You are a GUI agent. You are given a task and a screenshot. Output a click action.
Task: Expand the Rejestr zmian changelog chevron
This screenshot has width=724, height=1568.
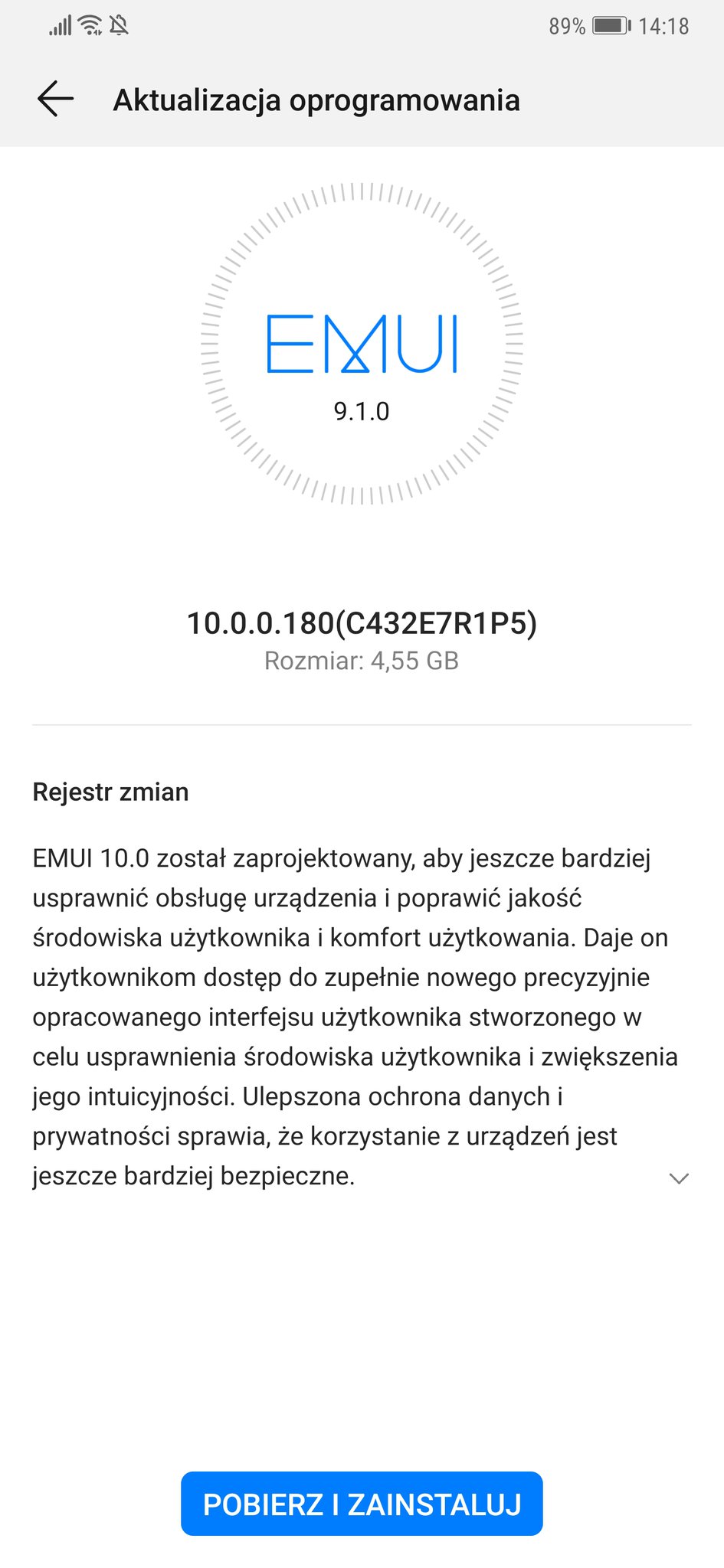(x=679, y=1178)
